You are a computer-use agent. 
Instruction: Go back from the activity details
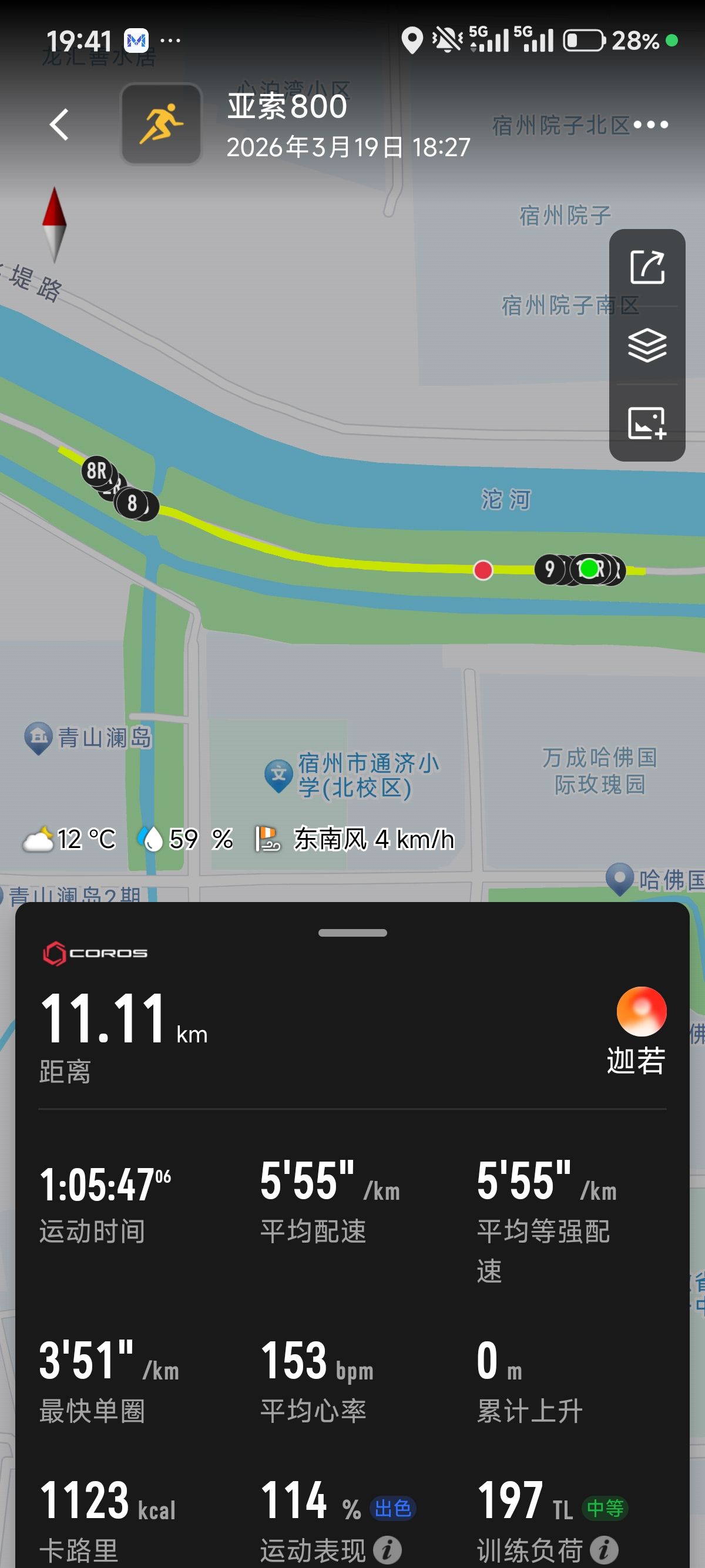click(59, 125)
